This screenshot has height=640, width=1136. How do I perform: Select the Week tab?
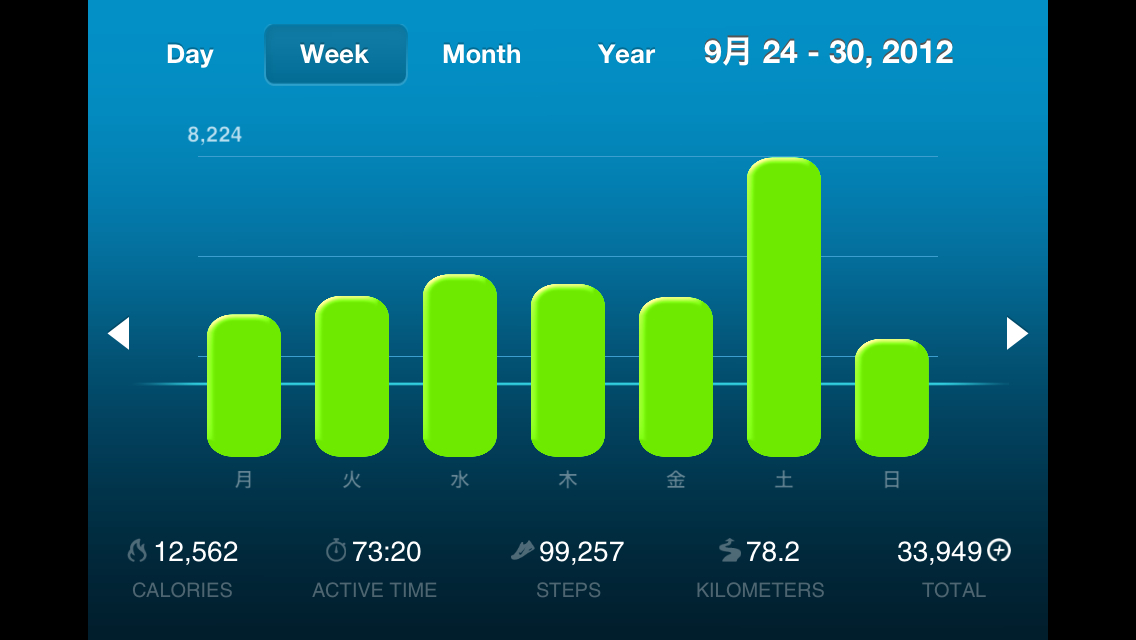[335, 54]
